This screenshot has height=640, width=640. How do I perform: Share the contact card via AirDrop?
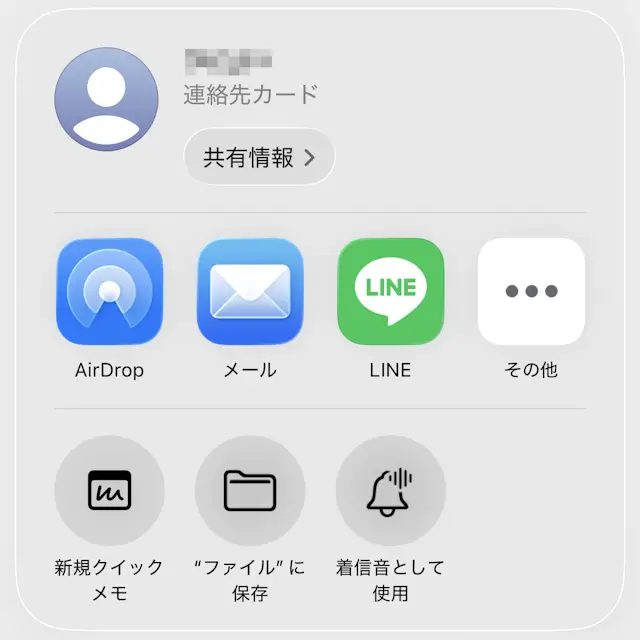click(x=109, y=291)
